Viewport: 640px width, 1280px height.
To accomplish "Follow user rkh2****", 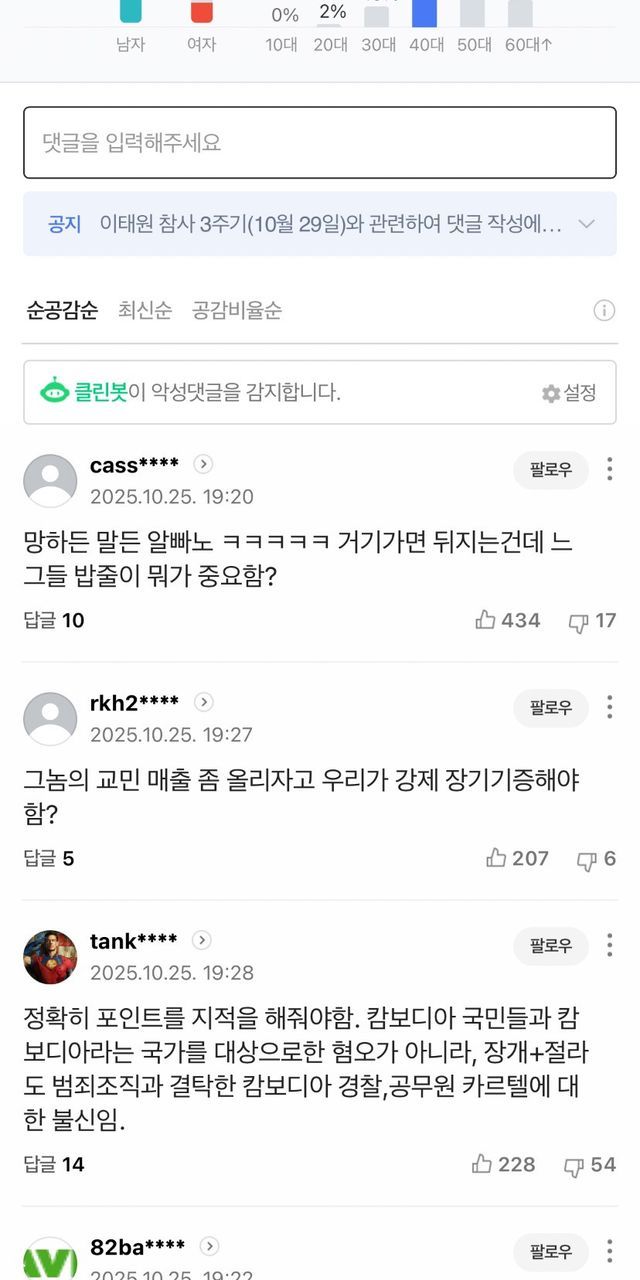I will click(551, 708).
